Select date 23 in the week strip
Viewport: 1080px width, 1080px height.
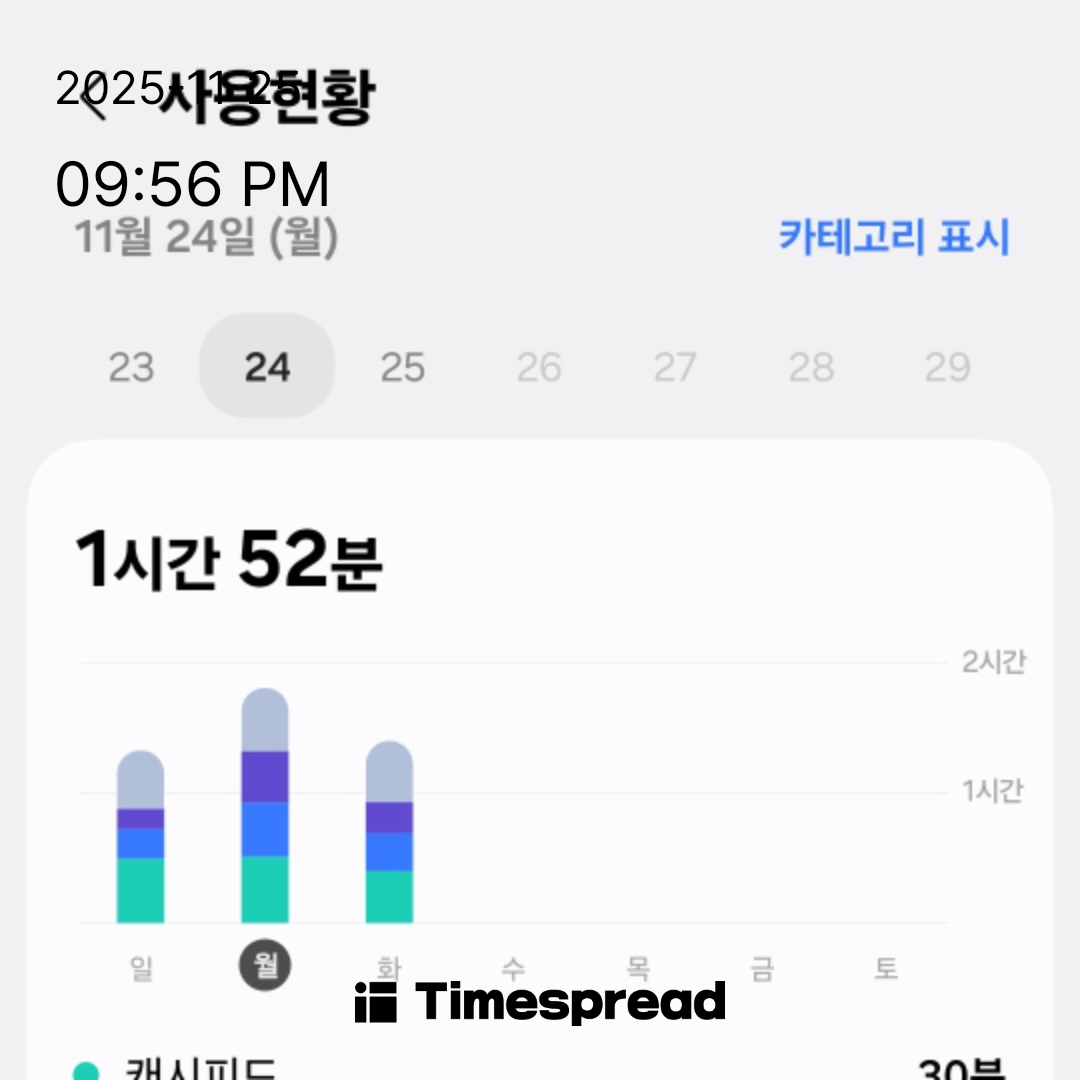pyautogui.click(x=131, y=368)
